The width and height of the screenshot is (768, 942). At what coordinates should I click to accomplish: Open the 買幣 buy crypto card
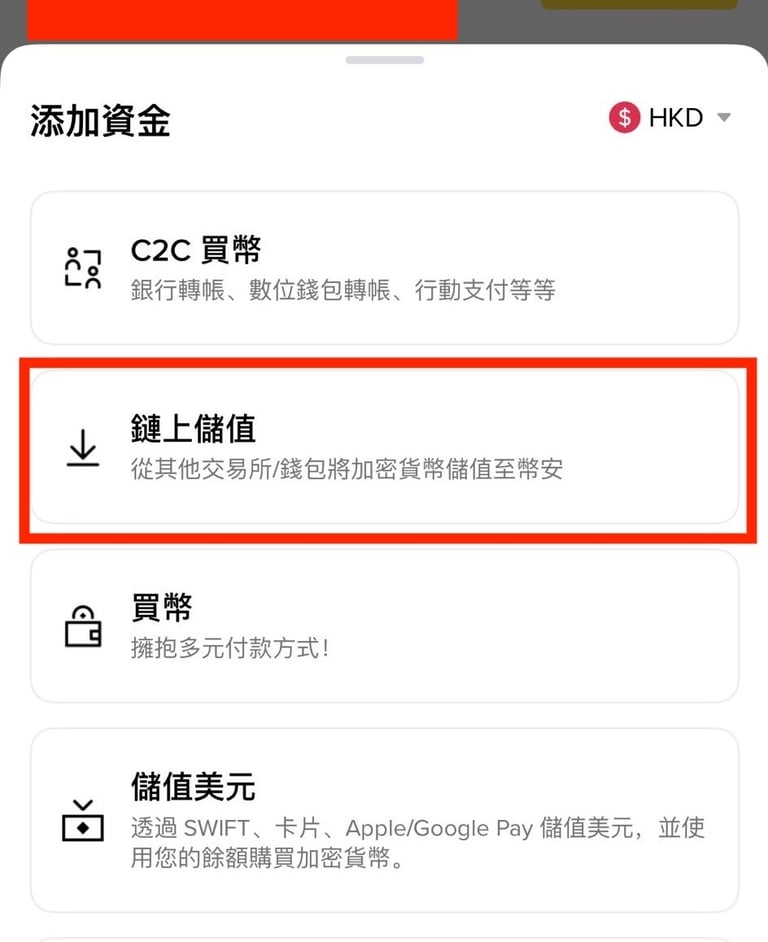point(385,626)
